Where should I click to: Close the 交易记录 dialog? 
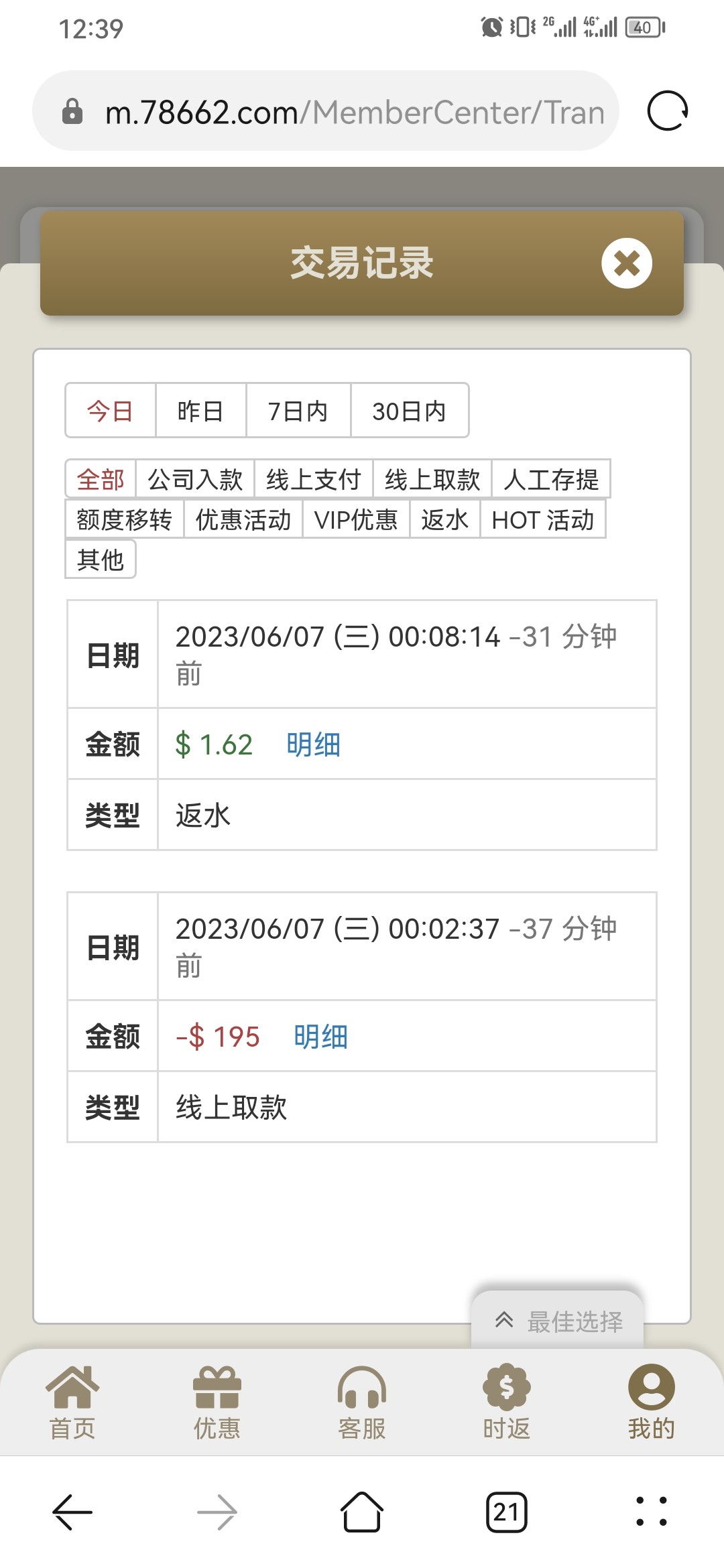626,263
